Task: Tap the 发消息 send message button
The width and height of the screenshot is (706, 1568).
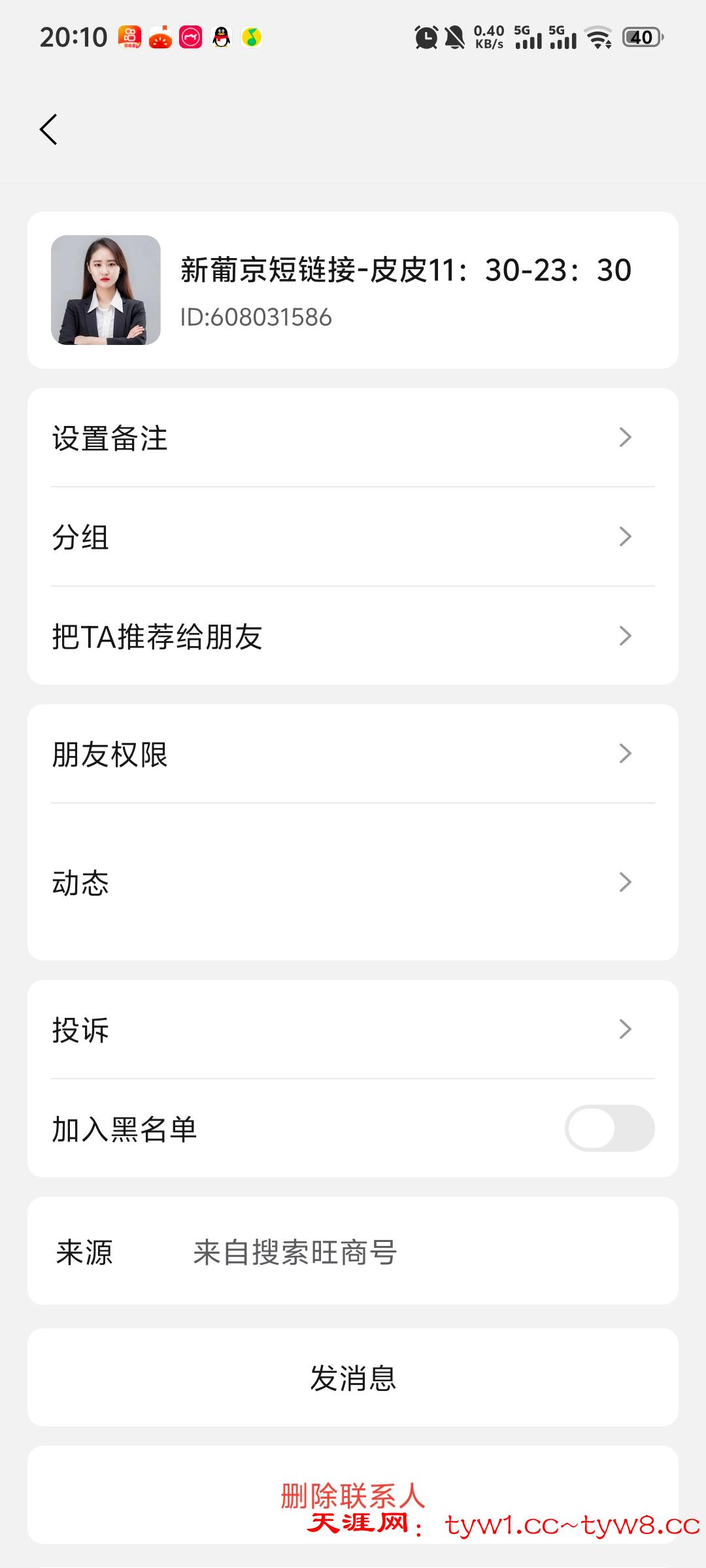Action: coord(353,1377)
